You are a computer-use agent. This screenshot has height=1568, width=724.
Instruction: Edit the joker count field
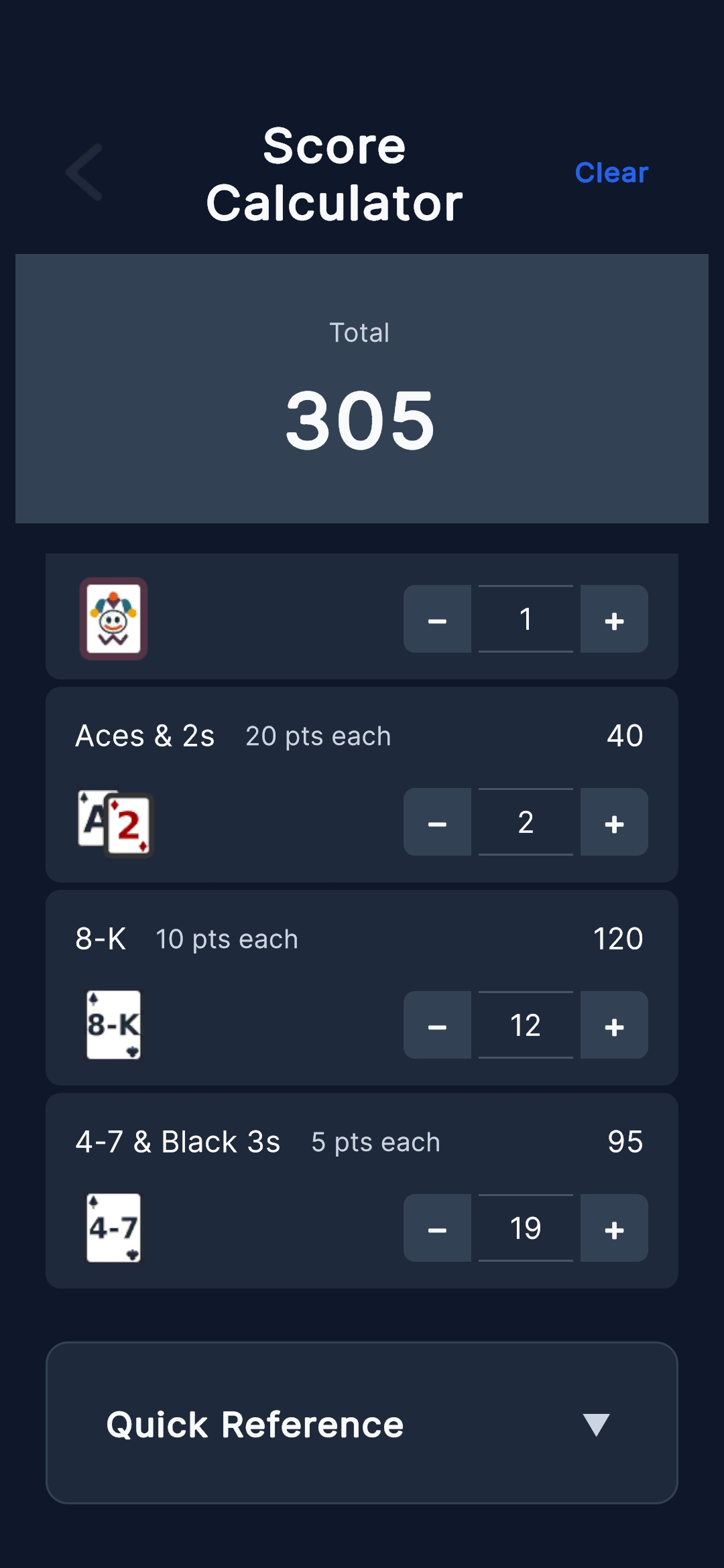point(526,619)
